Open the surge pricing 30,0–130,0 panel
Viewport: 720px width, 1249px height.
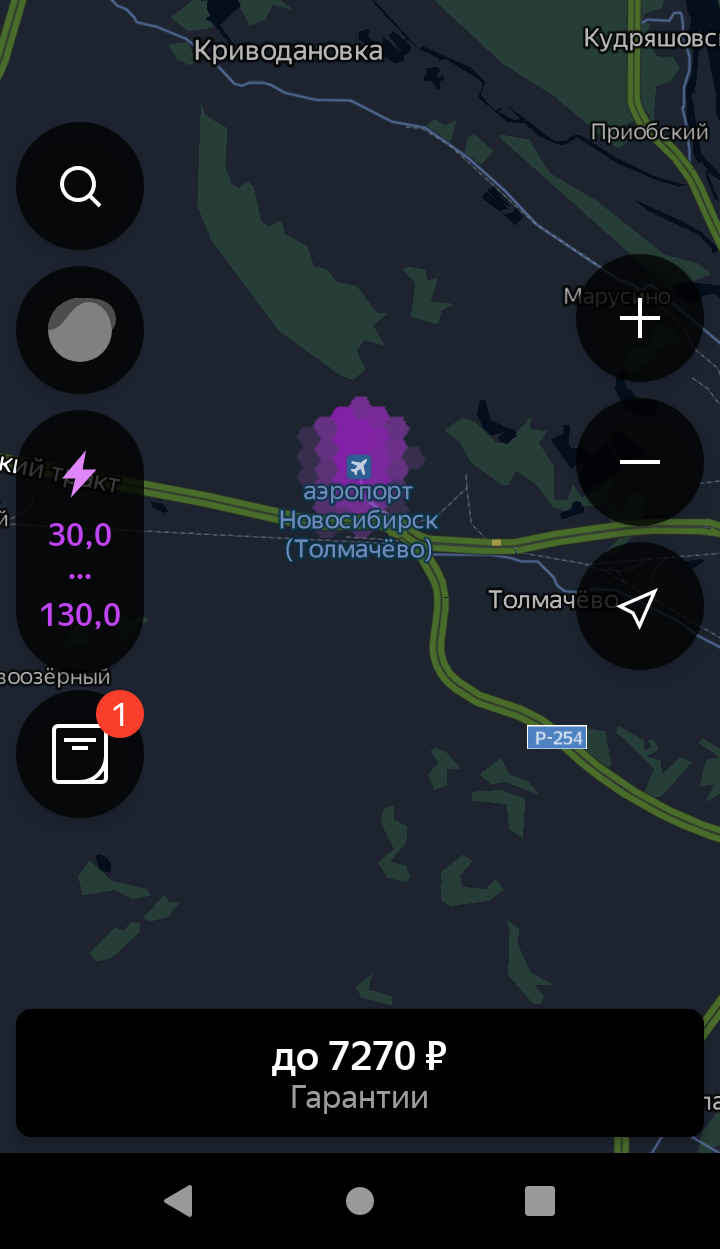(x=80, y=540)
